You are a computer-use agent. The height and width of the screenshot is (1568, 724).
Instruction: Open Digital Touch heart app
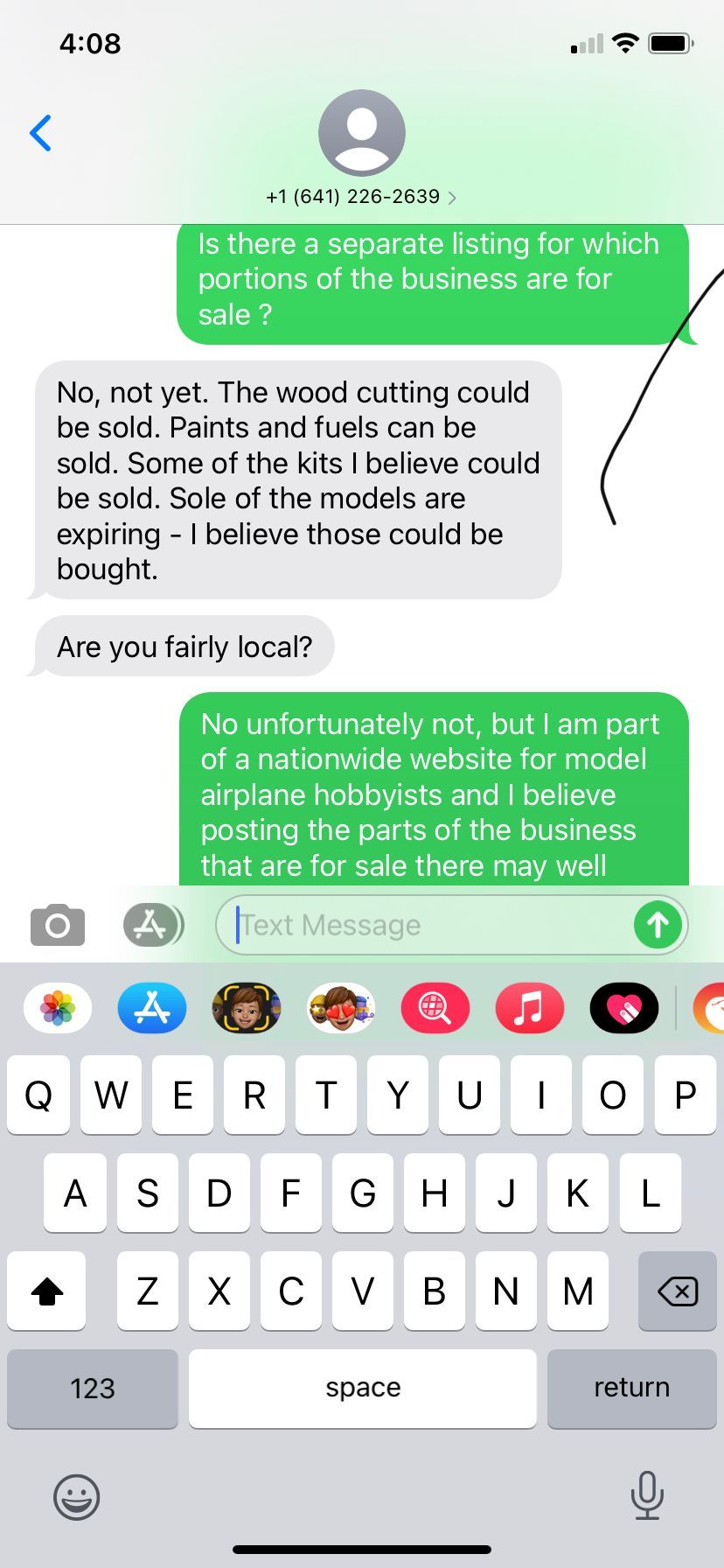click(624, 1008)
